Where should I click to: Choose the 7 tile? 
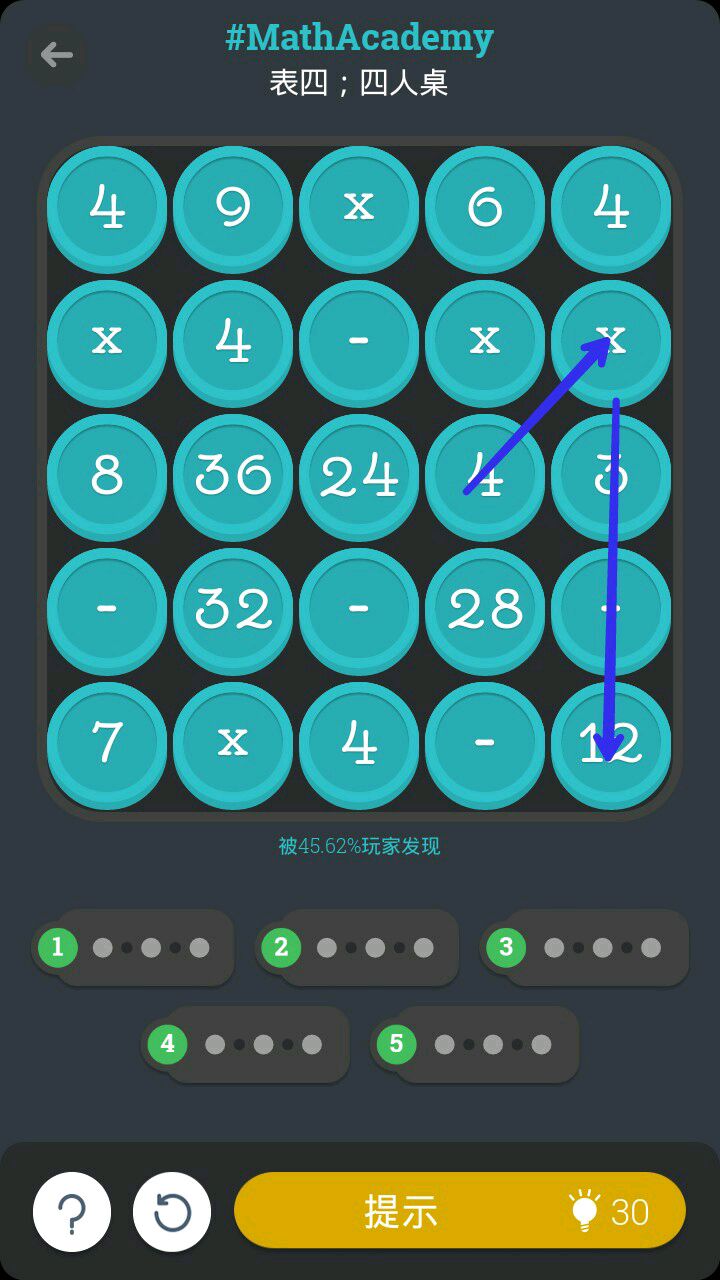point(107,741)
